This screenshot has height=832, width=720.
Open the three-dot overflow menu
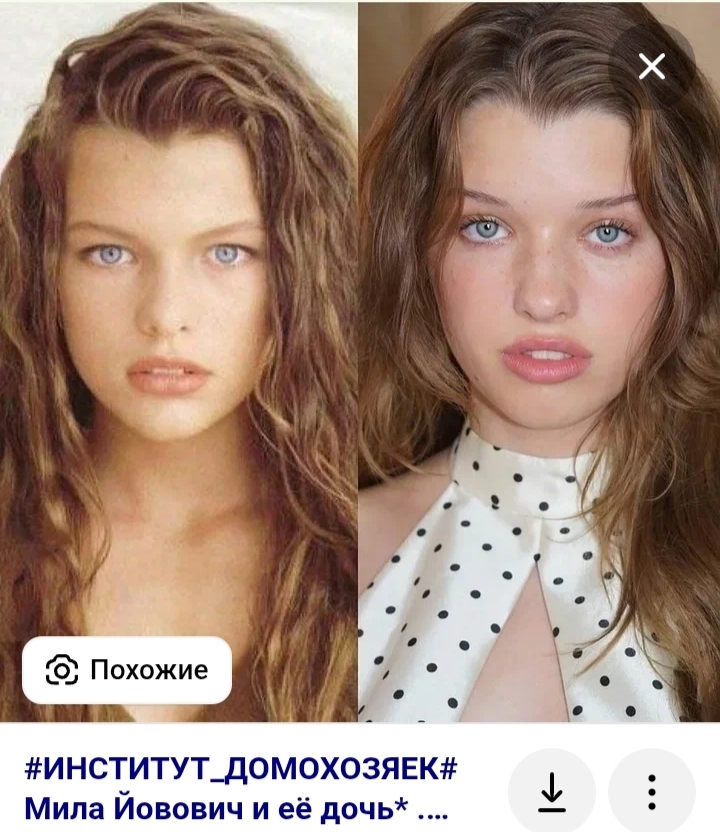click(652, 792)
